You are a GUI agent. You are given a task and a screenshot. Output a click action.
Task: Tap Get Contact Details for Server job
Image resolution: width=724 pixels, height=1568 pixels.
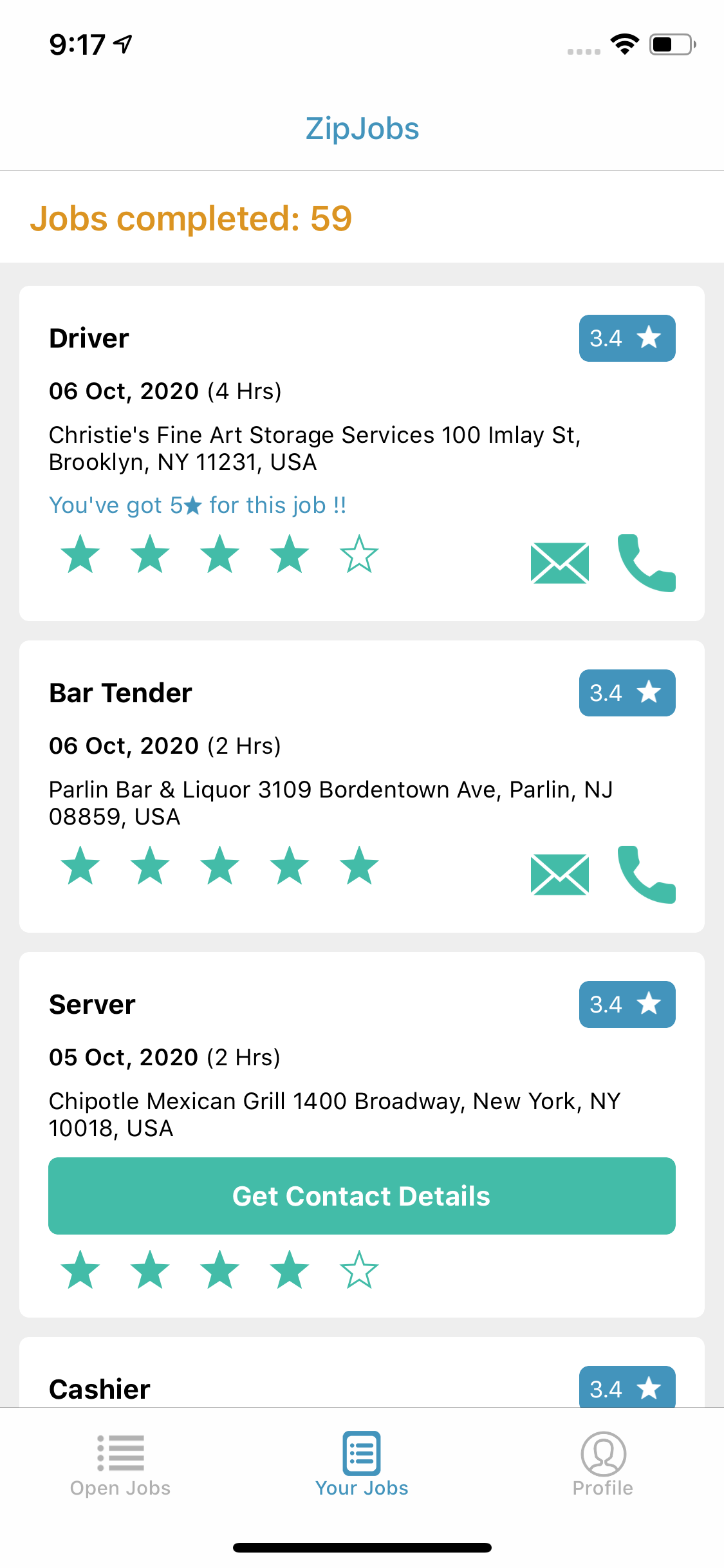(362, 1196)
